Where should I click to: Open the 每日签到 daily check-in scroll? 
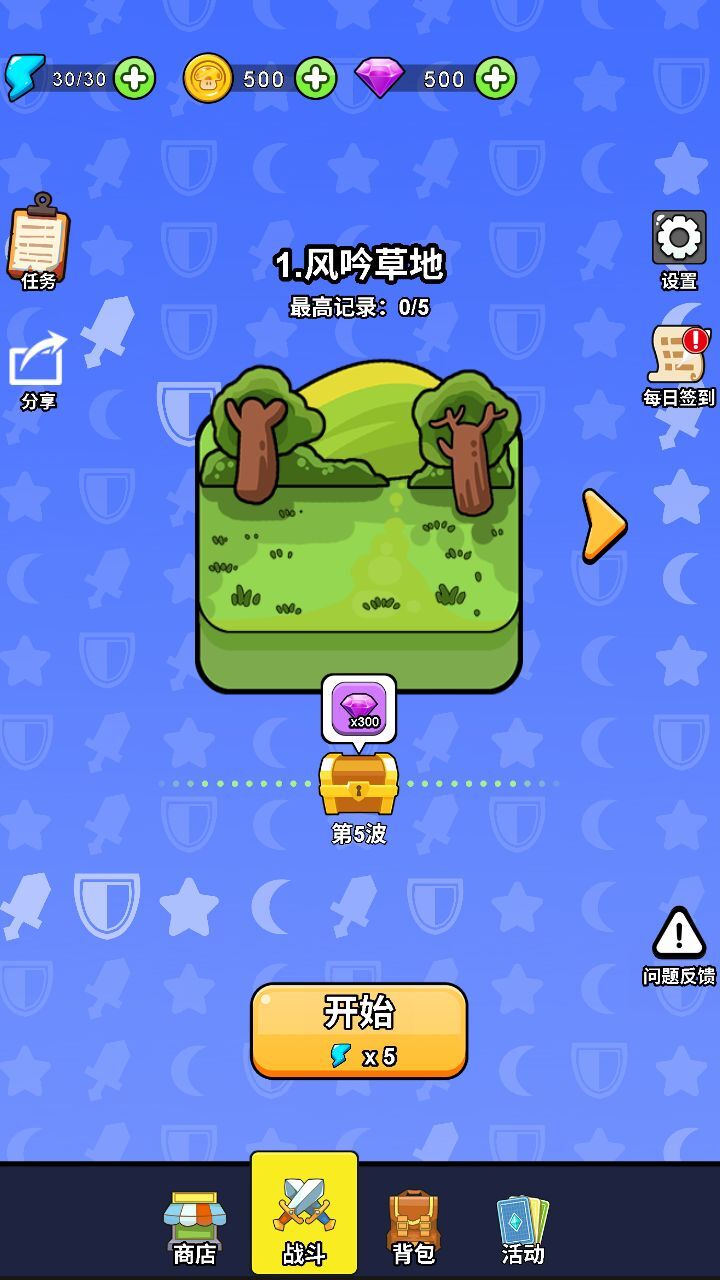[x=679, y=360]
